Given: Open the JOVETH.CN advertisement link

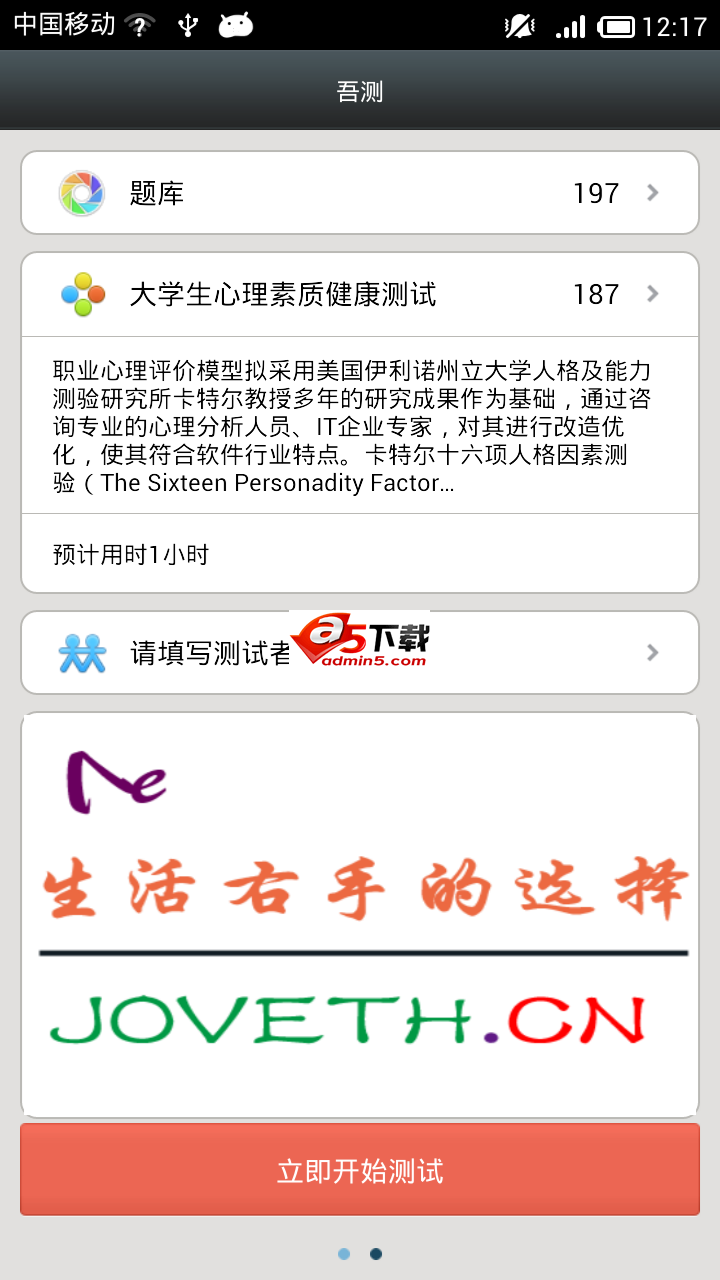Looking at the screenshot, I should click(x=360, y=1013).
